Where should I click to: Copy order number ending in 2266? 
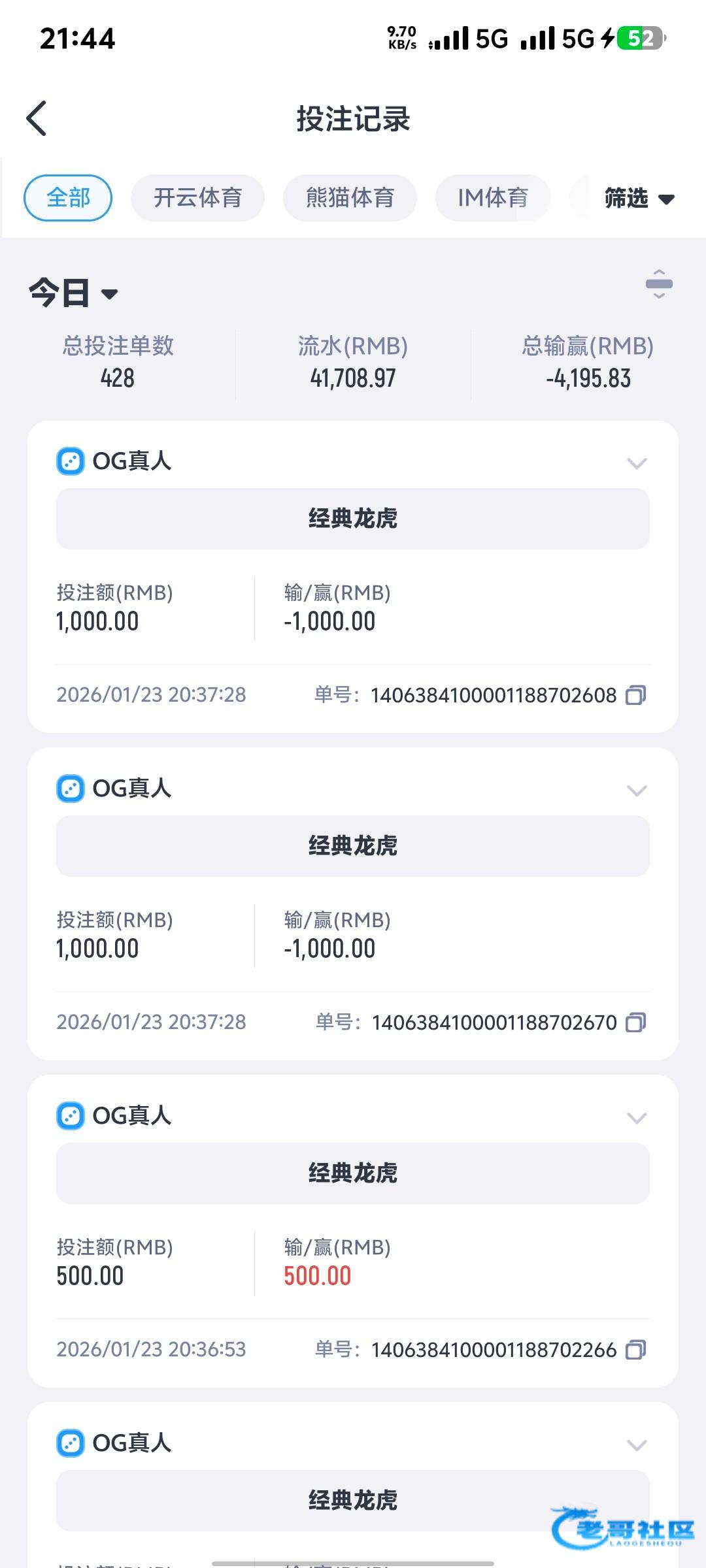pyautogui.click(x=635, y=1350)
